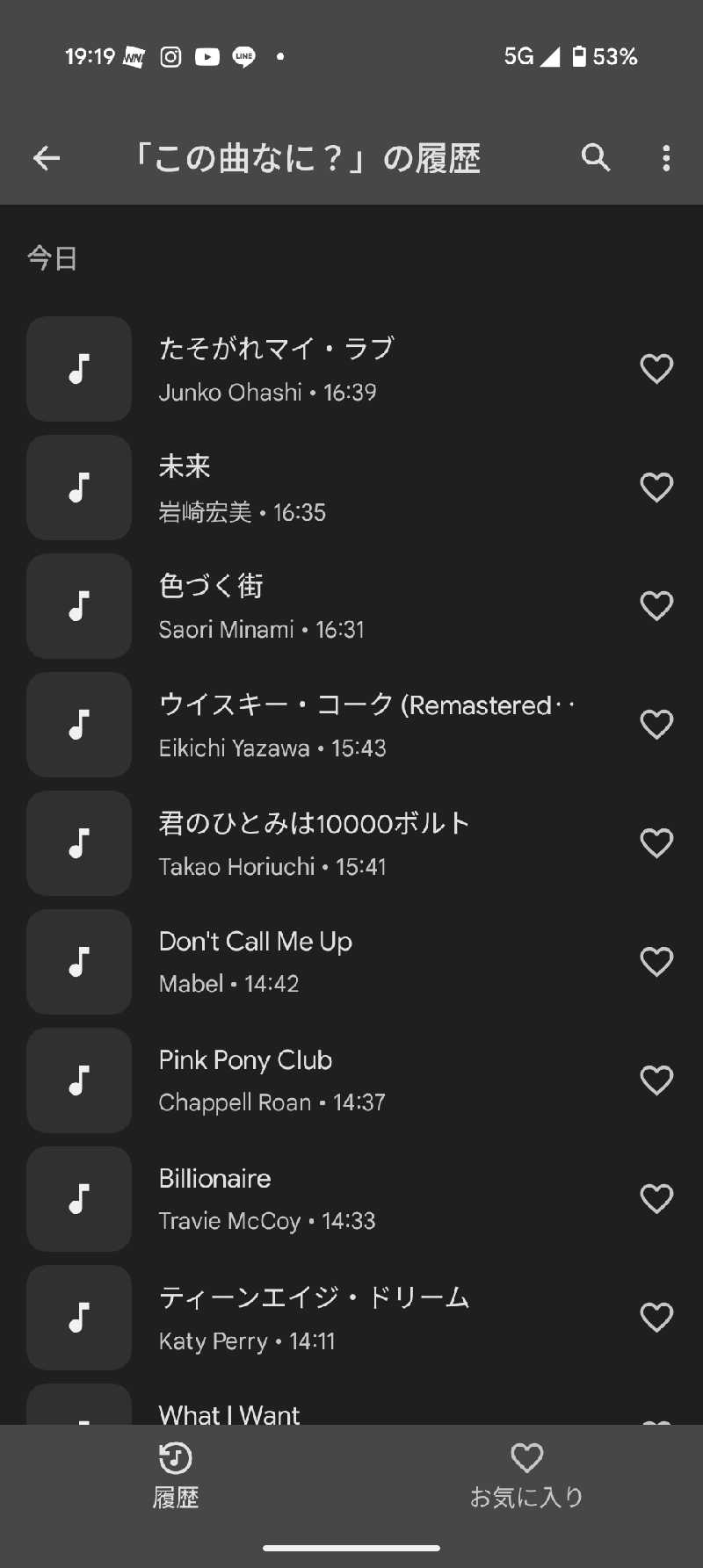Screen dimensions: 703x1568
Task: Go back from the song history screen
Action: [x=47, y=158]
